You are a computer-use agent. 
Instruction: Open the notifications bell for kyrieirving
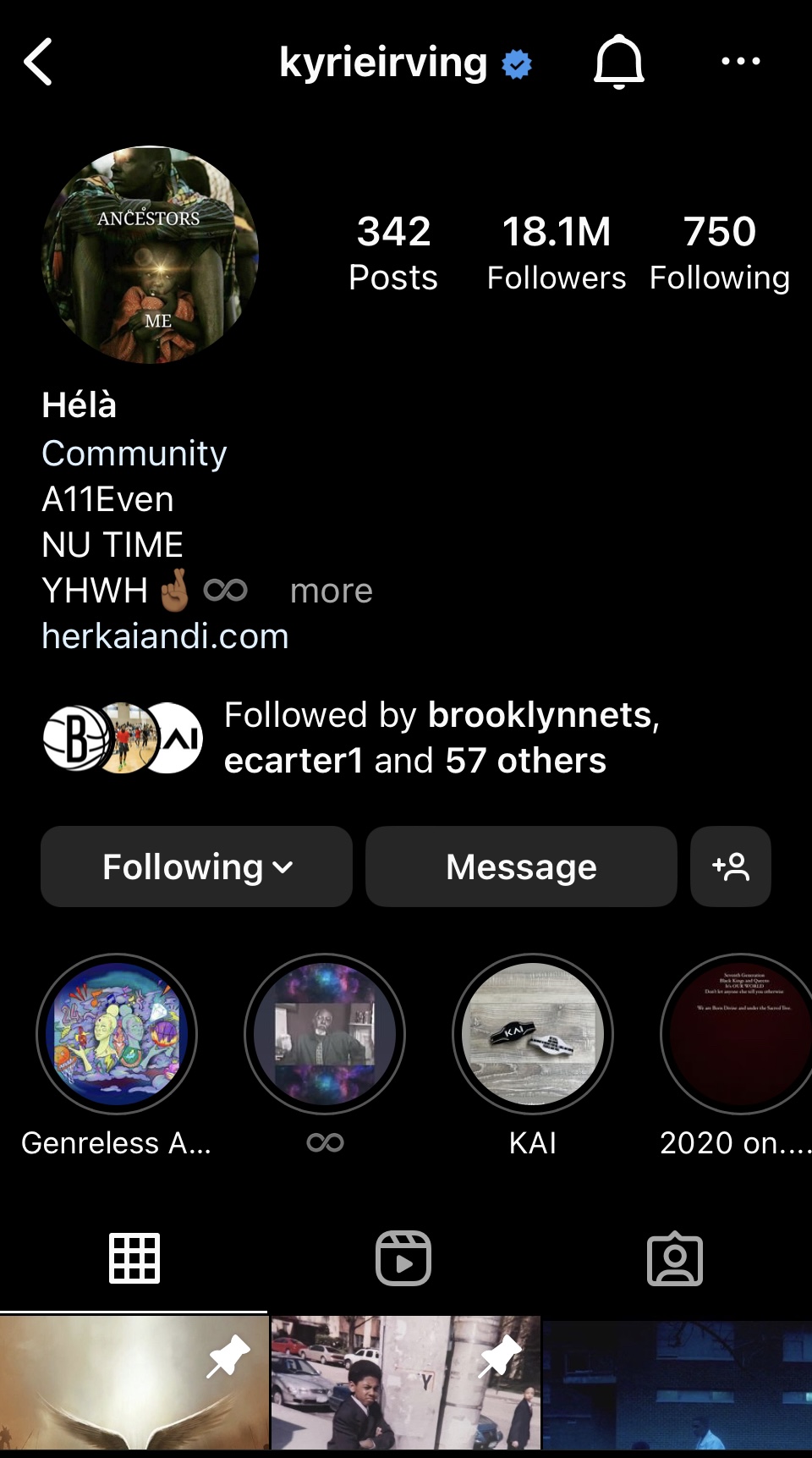619,62
